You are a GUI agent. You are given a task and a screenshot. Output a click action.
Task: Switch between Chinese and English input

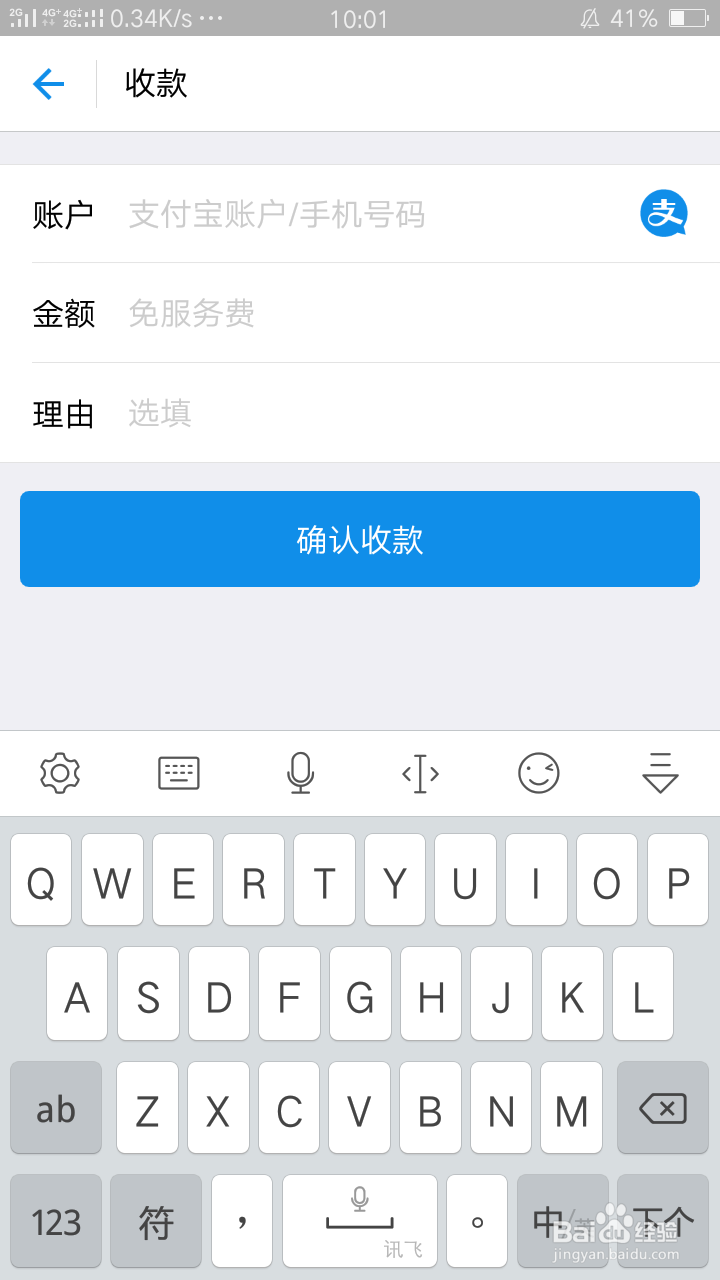coord(562,1221)
